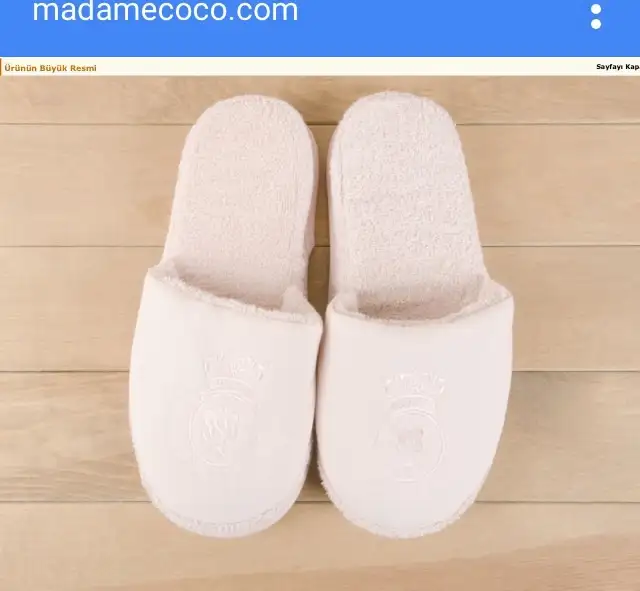Tap the Sayfayı Kapat link
The width and height of the screenshot is (640, 591).
[x=617, y=67]
